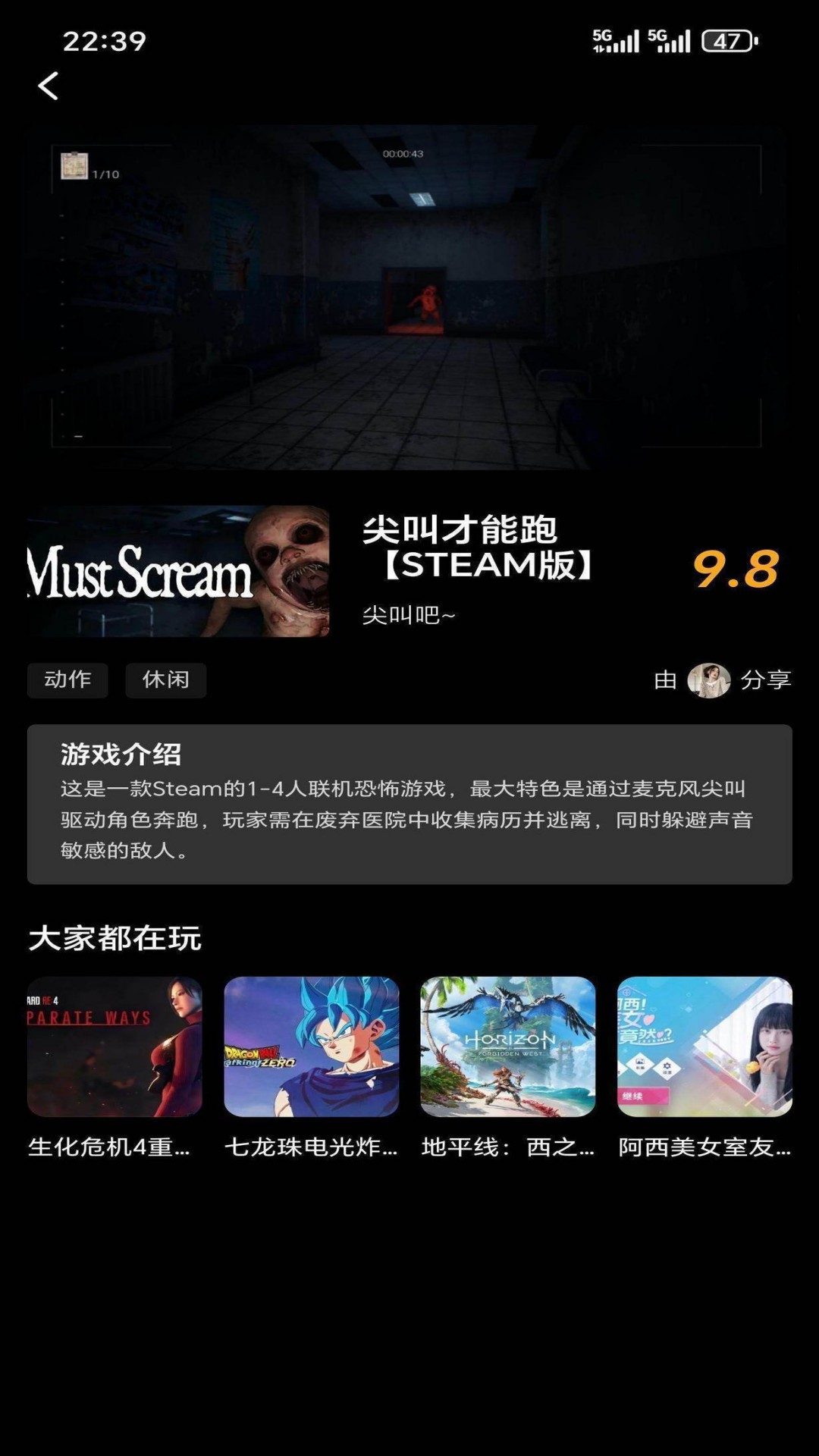Select the 动作 genre tag
The height and width of the screenshot is (1456, 819).
pos(67,680)
